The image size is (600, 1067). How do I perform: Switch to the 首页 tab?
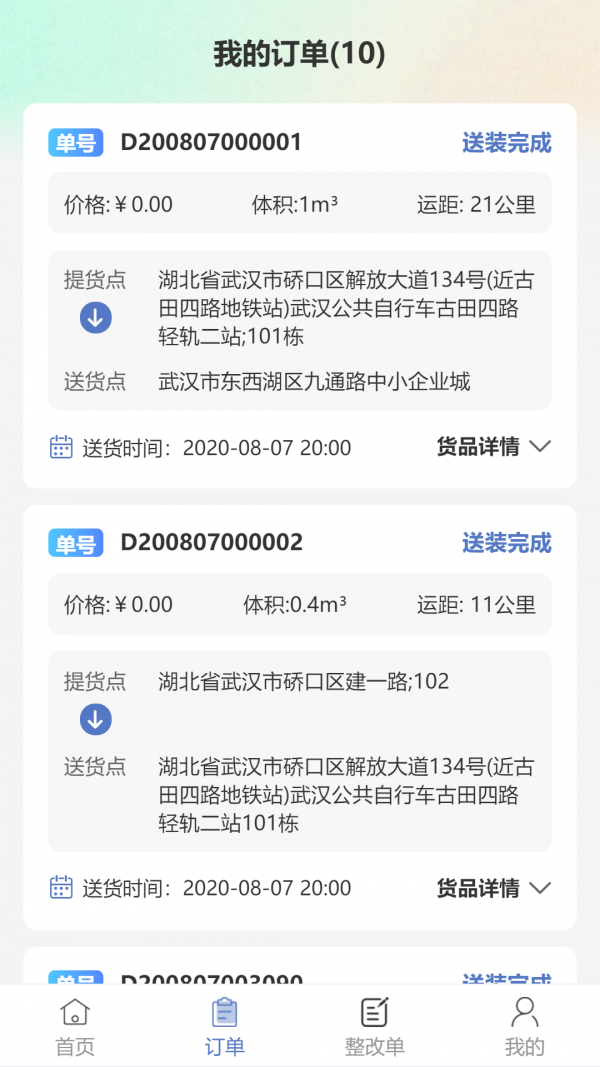point(75,1026)
